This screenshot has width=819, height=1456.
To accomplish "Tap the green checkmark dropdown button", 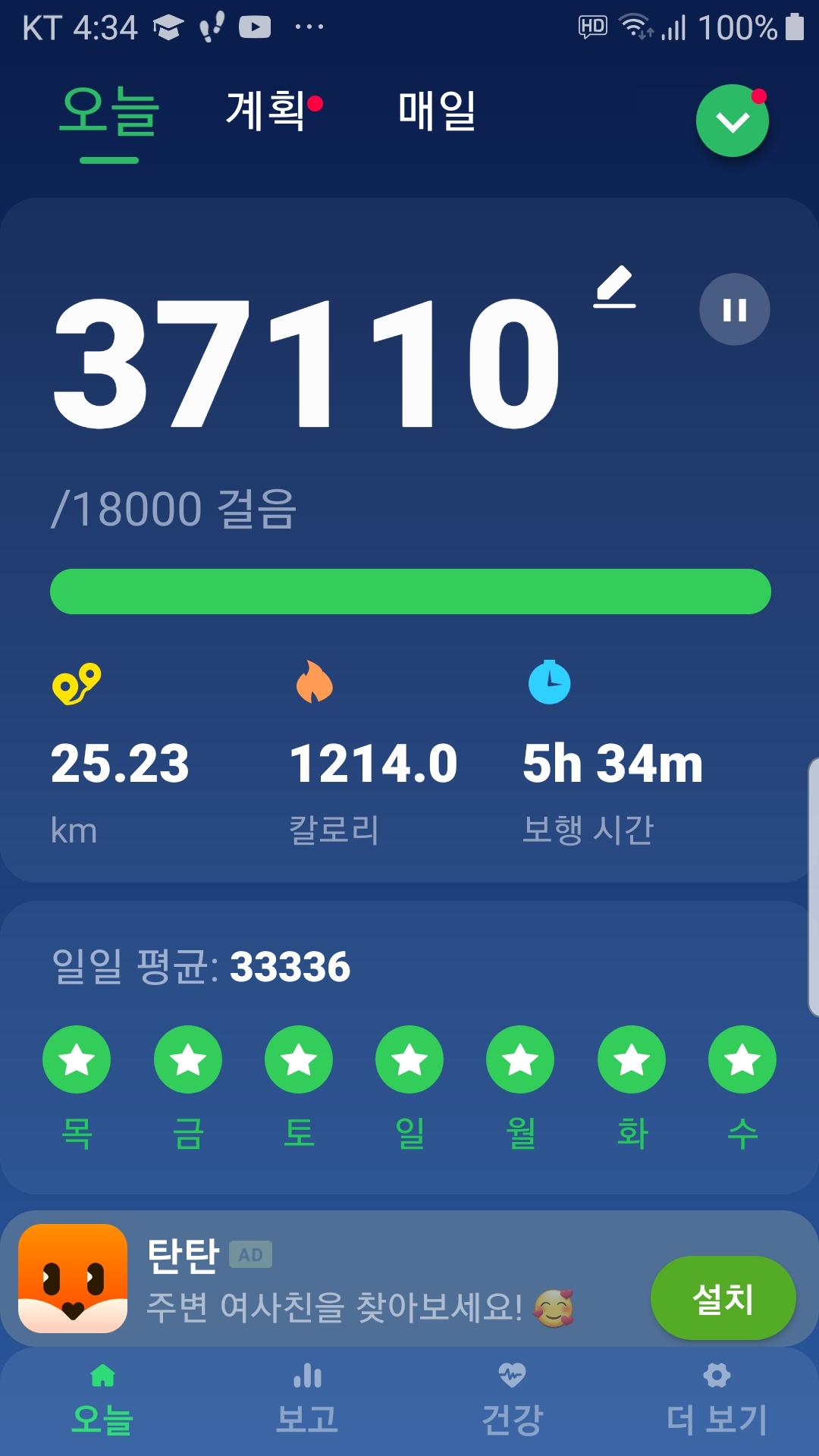I will [x=732, y=121].
